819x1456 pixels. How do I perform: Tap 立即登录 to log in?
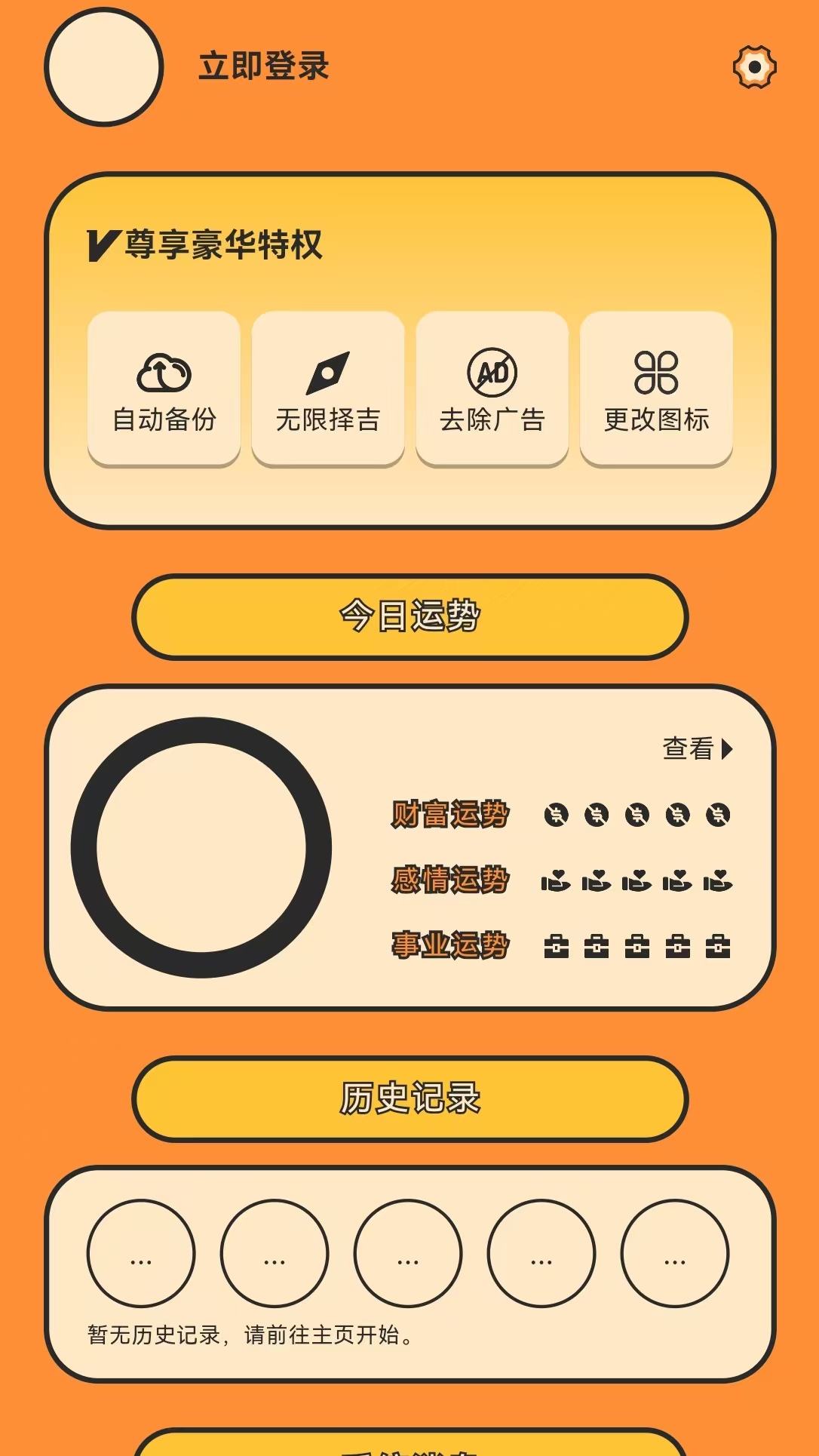[263, 66]
